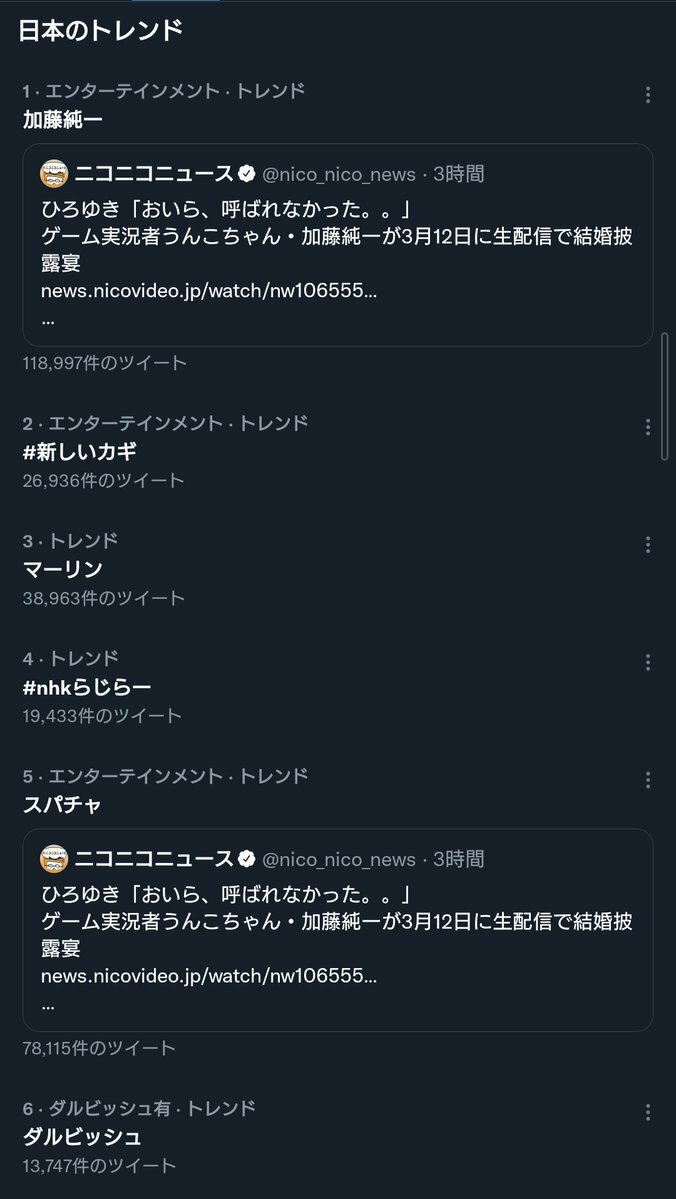Open more options for #新しいカギ

click(648, 427)
